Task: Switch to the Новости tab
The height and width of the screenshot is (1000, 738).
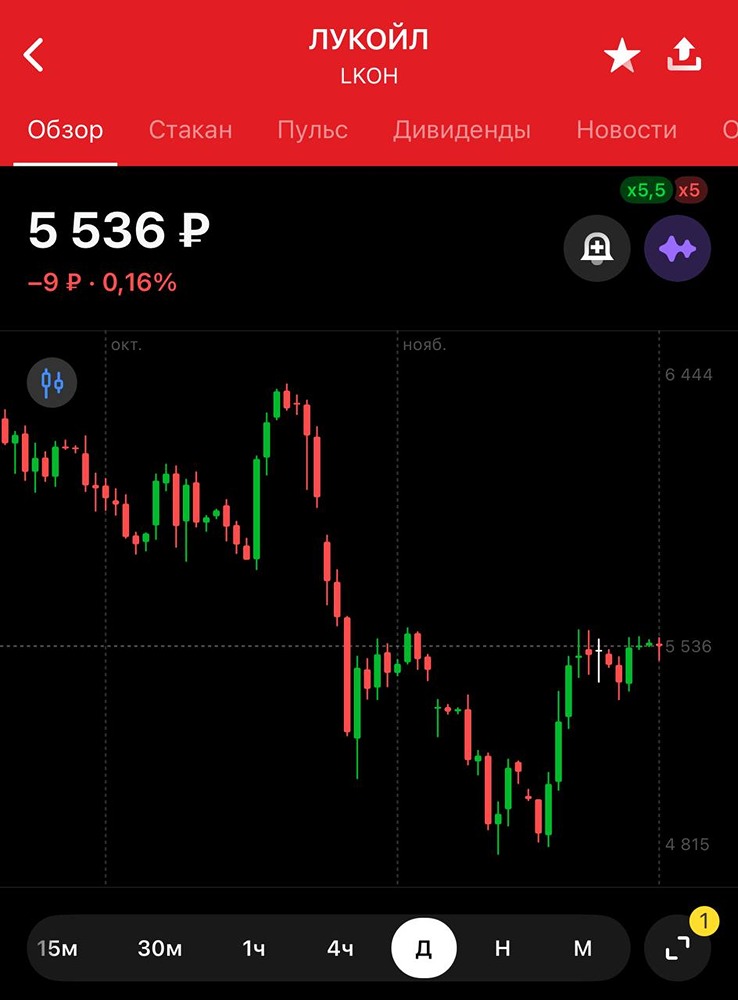Action: 626,130
